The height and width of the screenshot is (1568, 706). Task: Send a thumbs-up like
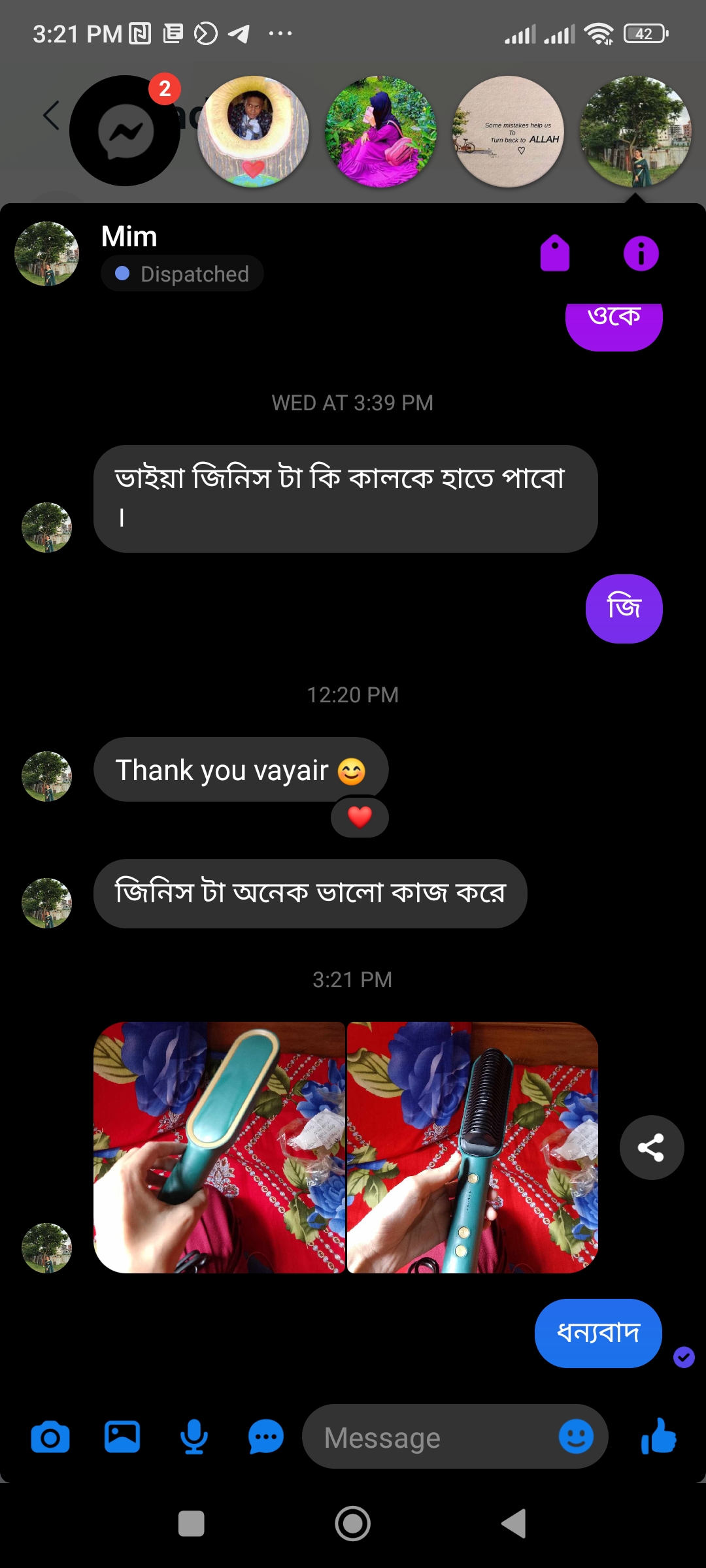click(x=658, y=1437)
